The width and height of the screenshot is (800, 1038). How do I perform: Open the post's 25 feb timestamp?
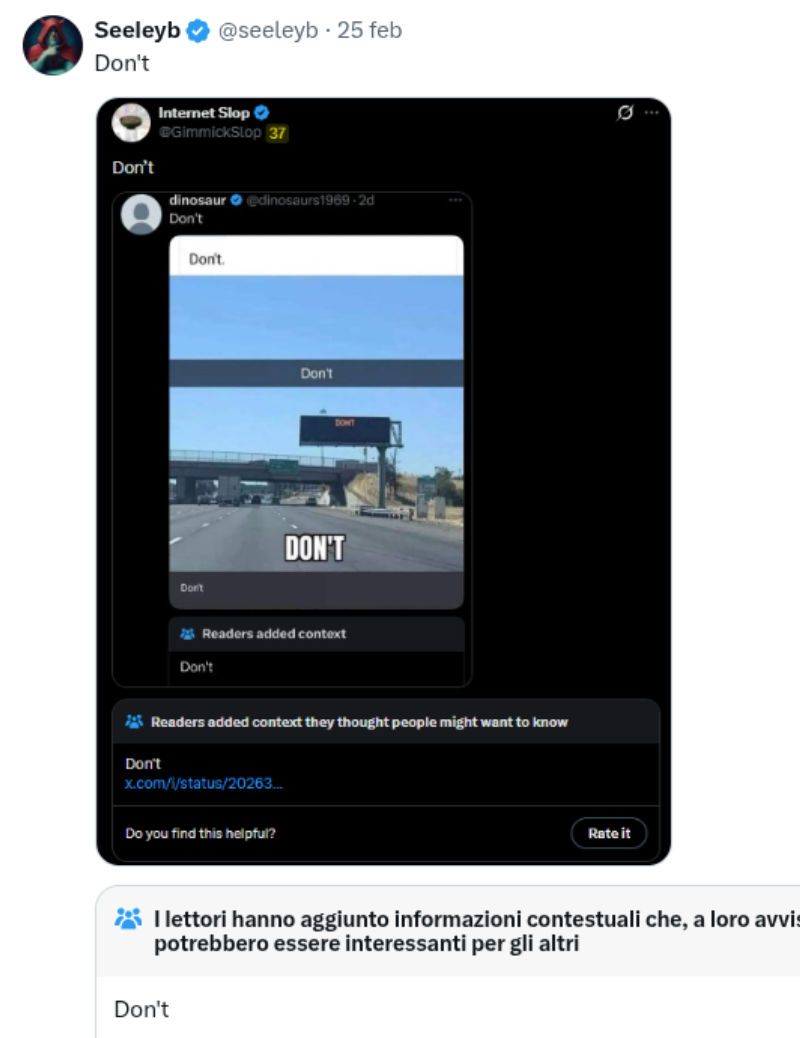click(x=369, y=31)
